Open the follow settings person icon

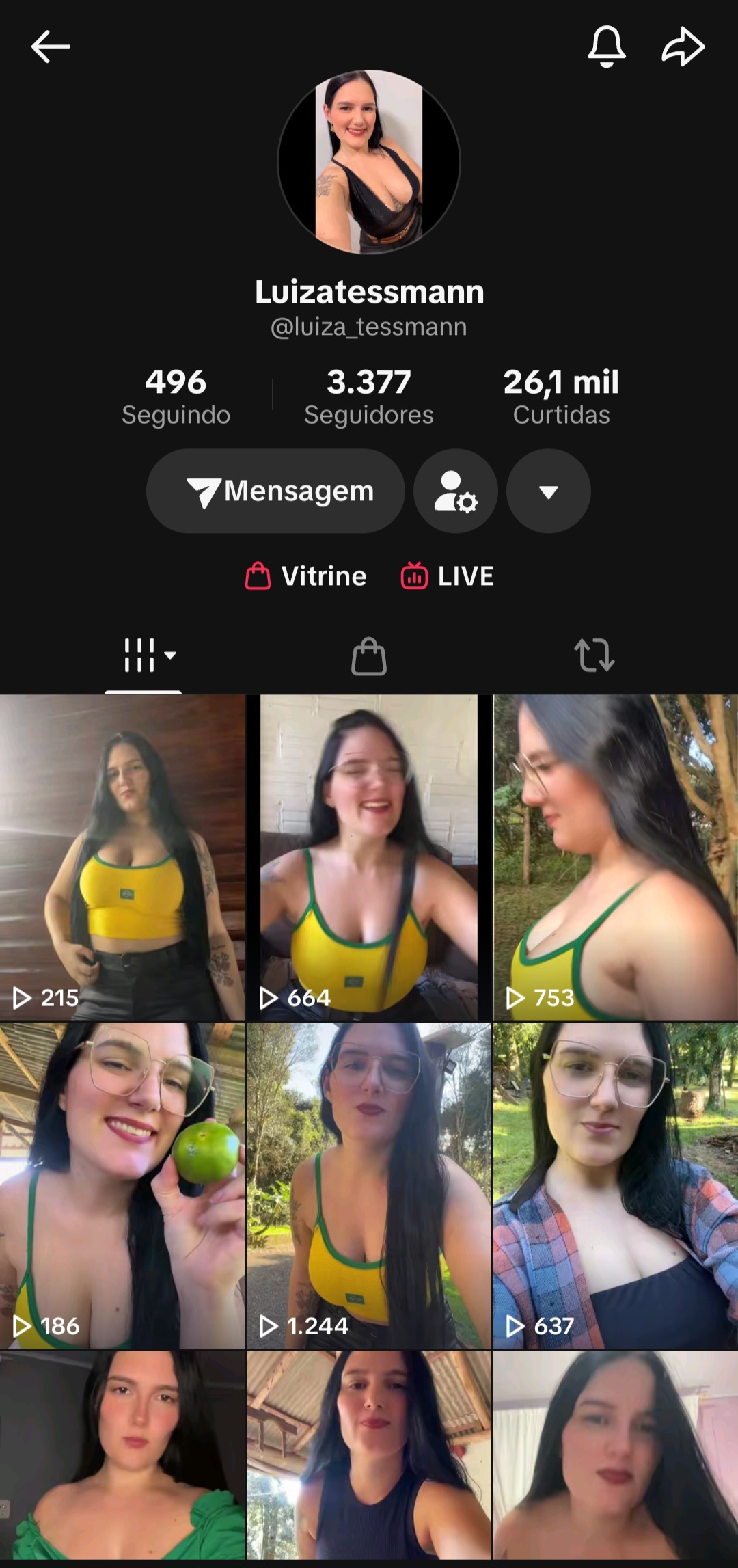pyautogui.click(x=456, y=491)
